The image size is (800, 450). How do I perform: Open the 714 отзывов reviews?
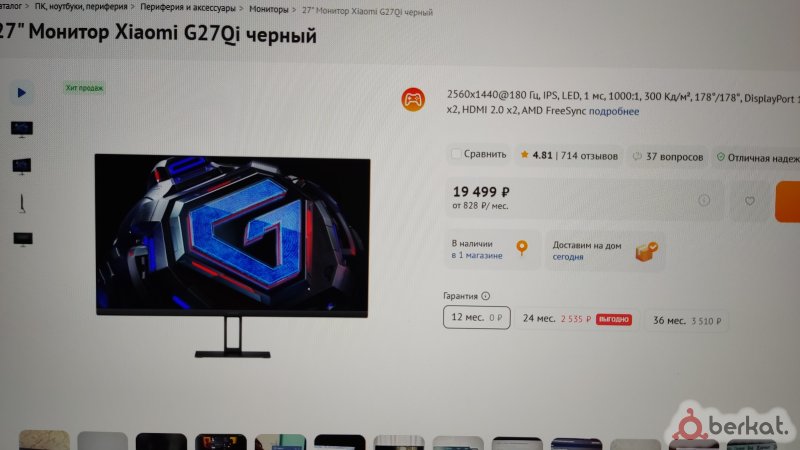coord(586,156)
